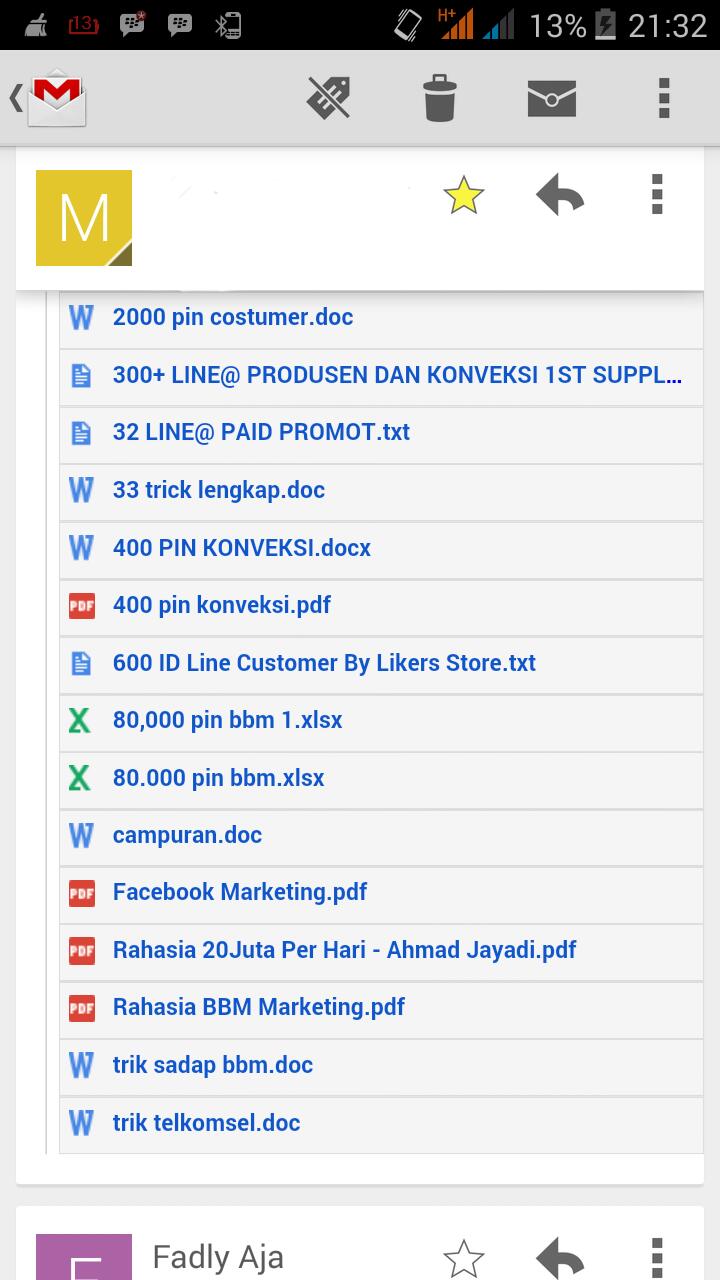
Task: Open 80,000 pin bbm 1.xlsx spreadsheet
Action: [228, 720]
